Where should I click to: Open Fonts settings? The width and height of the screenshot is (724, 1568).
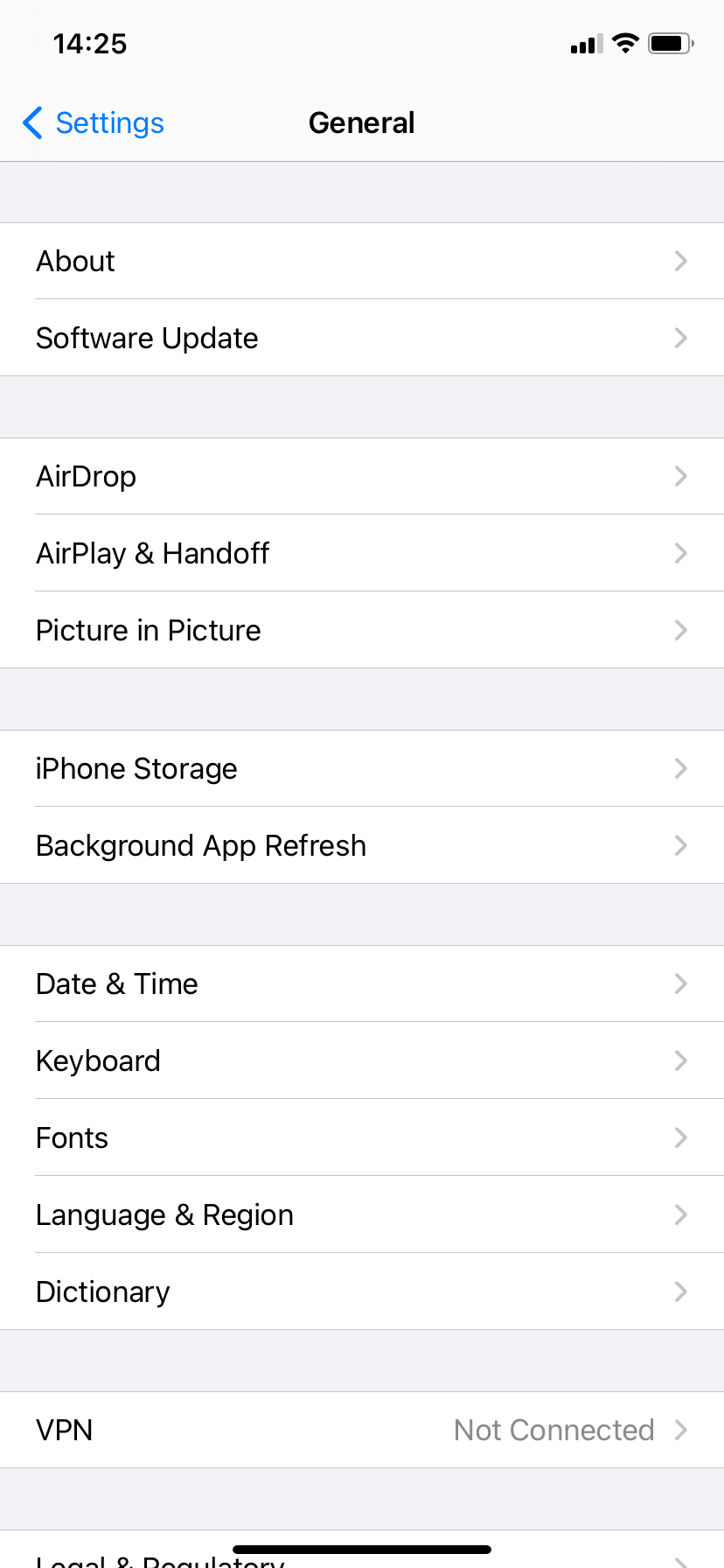tap(362, 1137)
